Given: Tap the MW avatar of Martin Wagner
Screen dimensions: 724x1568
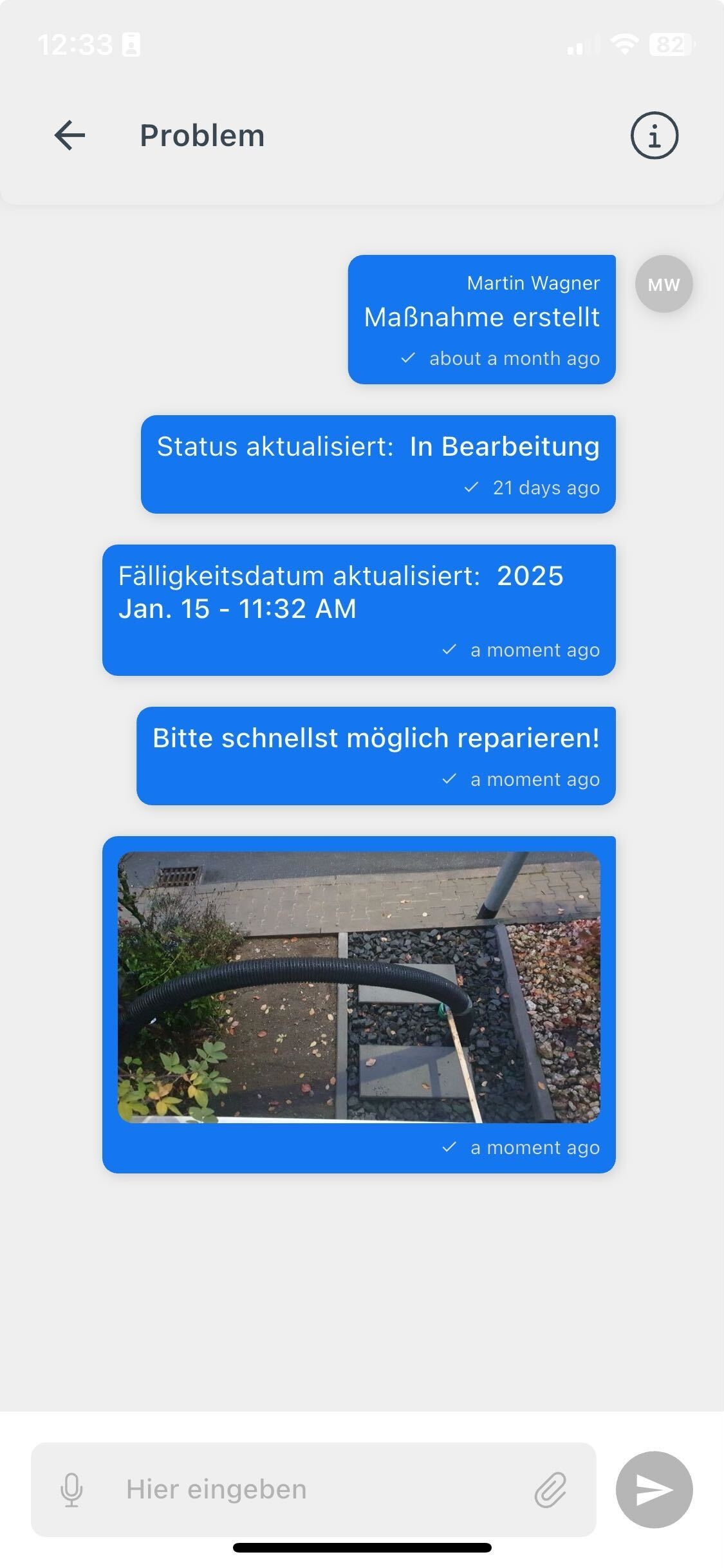Looking at the screenshot, I should click(x=664, y=284).
